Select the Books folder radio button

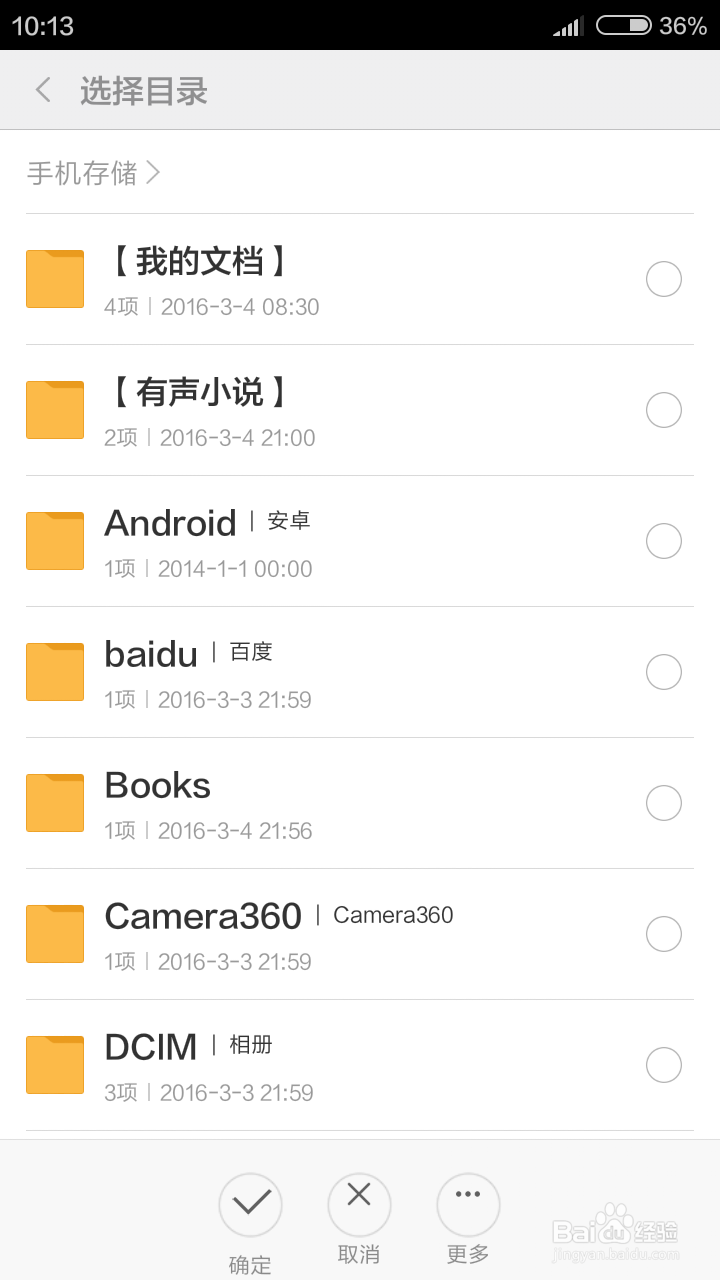pyautogui.click(x=664, y=803)
